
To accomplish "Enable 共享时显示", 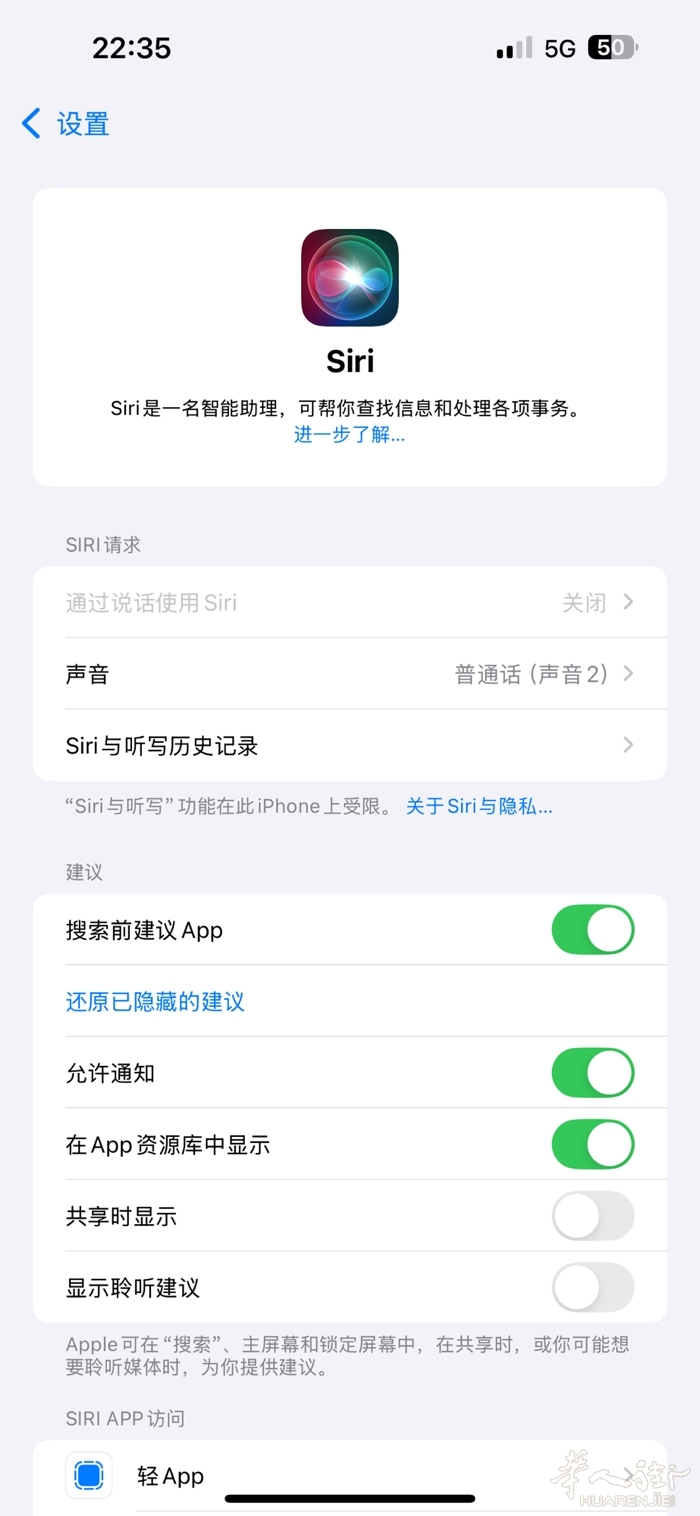I will 592,1217.
